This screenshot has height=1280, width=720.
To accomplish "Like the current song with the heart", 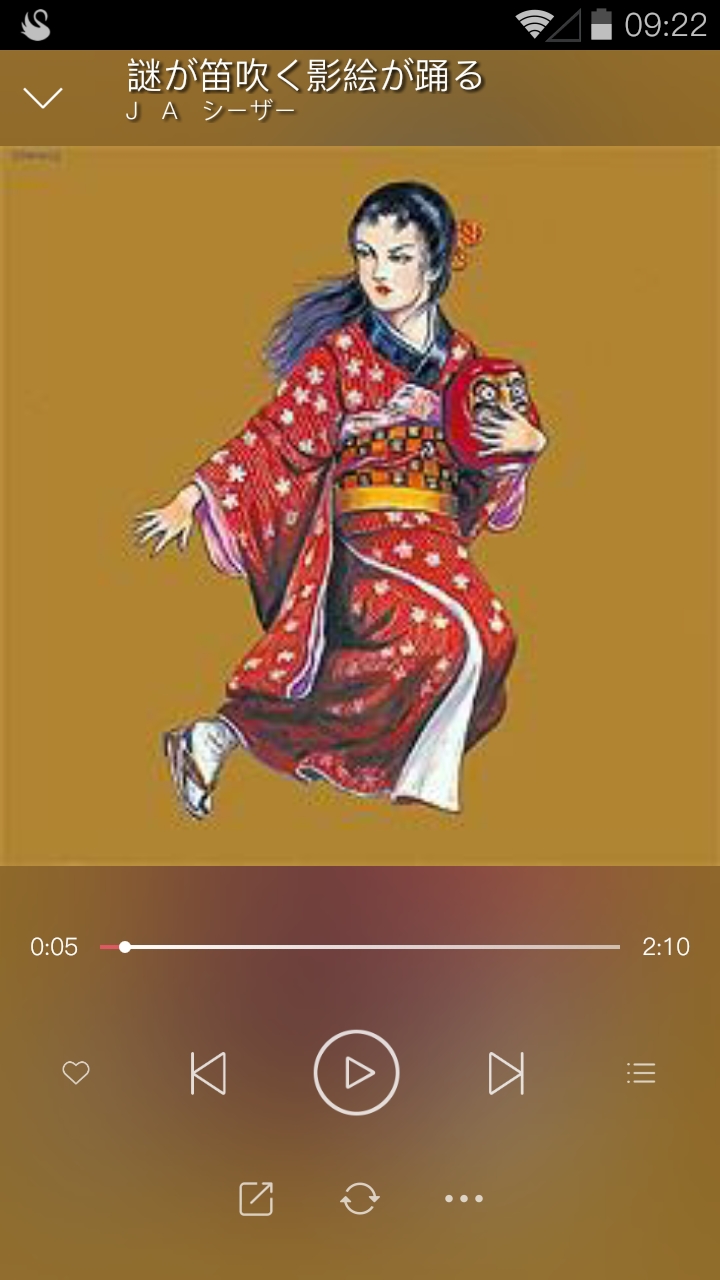I will [x=76, y=1073].
